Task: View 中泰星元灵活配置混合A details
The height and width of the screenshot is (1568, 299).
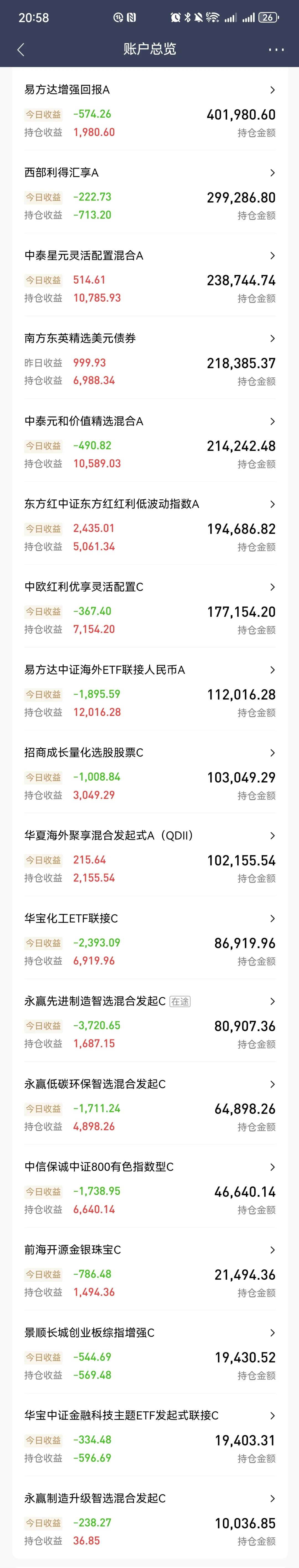Action: pos(149,275)
